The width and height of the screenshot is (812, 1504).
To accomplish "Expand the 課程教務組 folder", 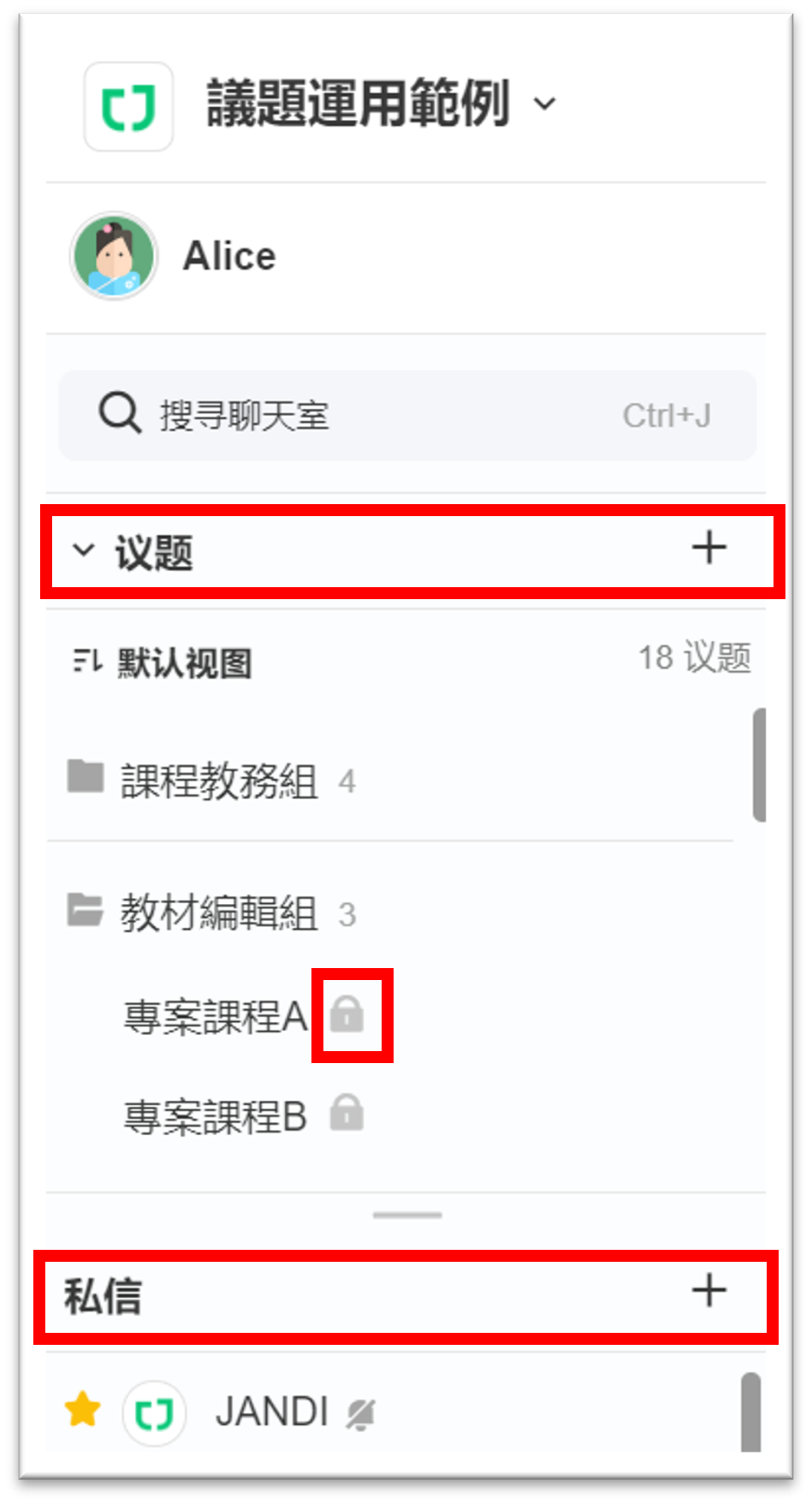I will 218,780.
